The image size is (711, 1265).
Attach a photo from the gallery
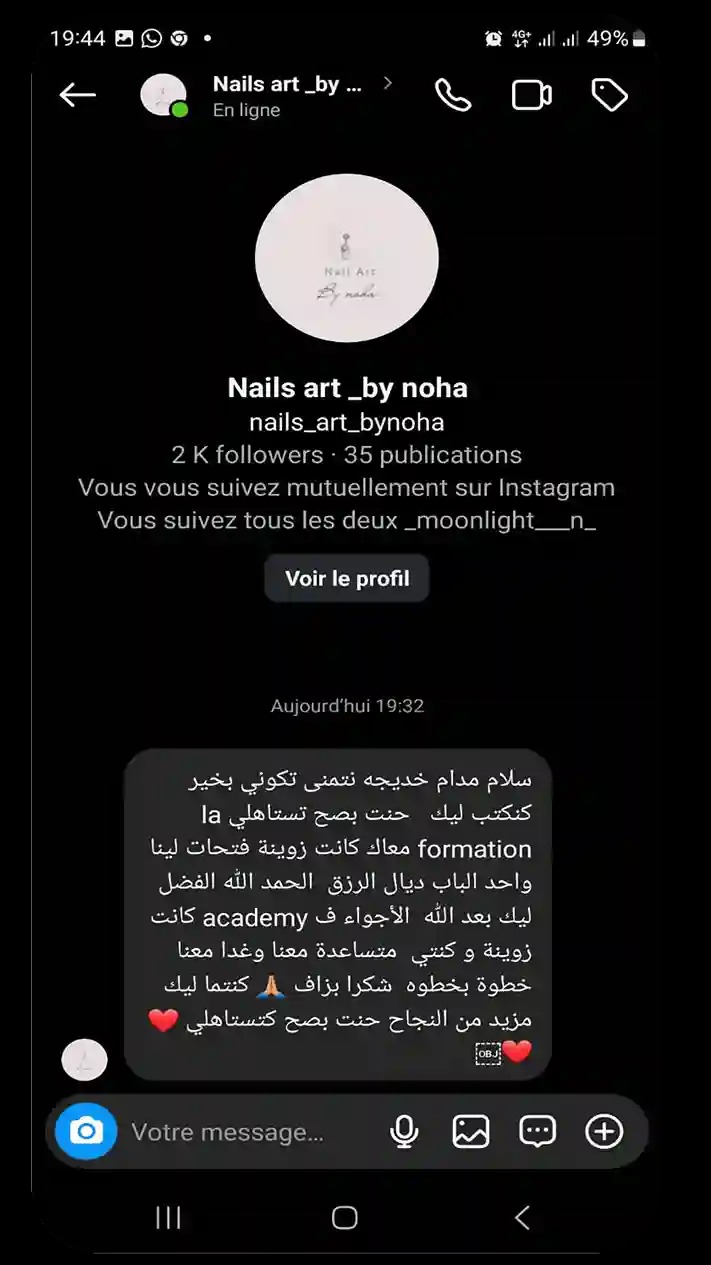click(x=471, y=1131)
